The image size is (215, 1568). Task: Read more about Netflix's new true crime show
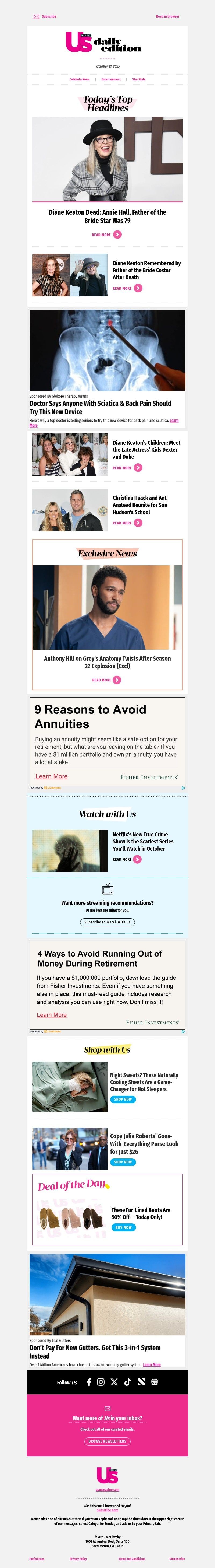[x=127, y=859]
